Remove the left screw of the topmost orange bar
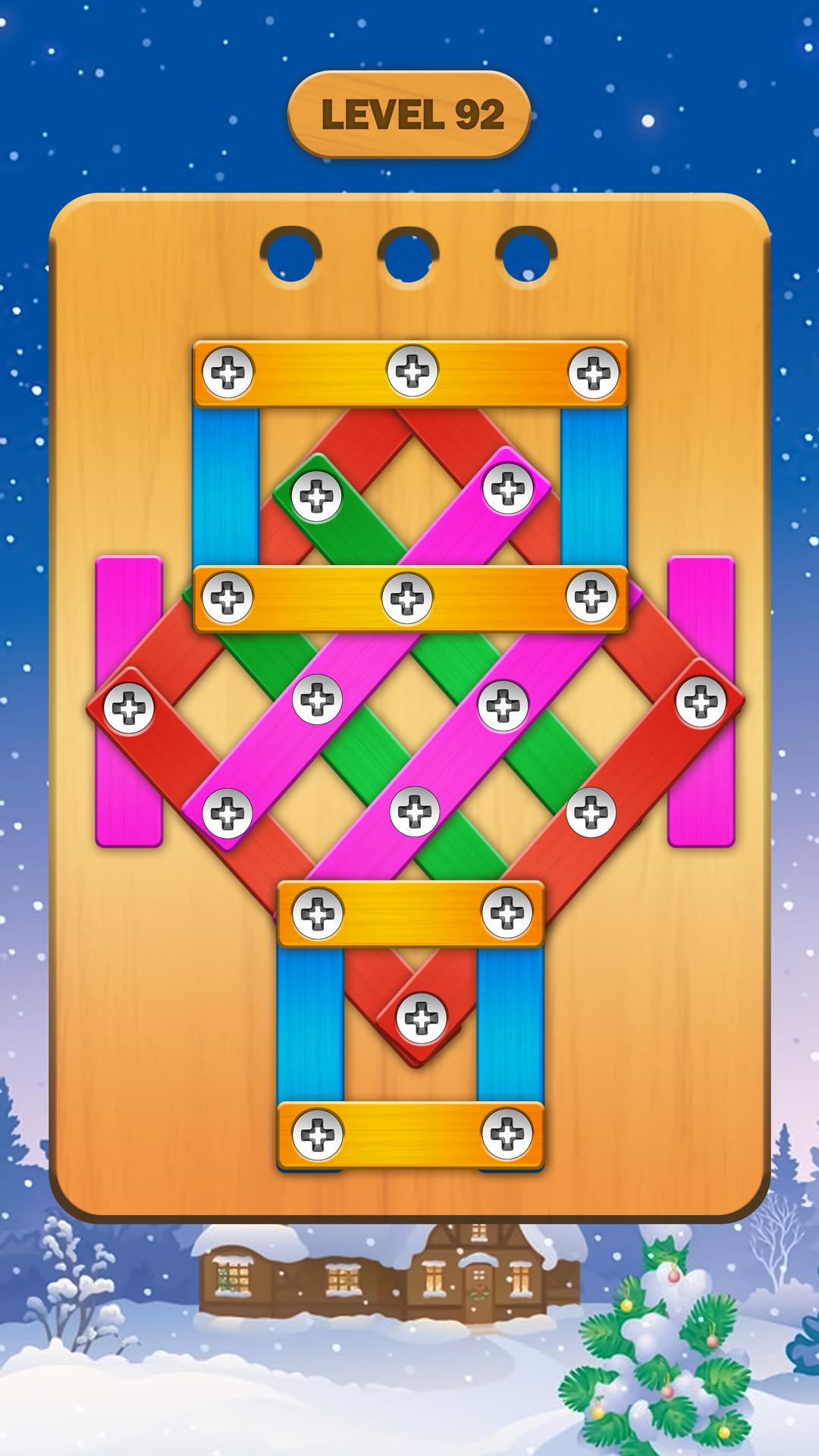Screen dimensions: 819x1456 click(x=228, y=372)
